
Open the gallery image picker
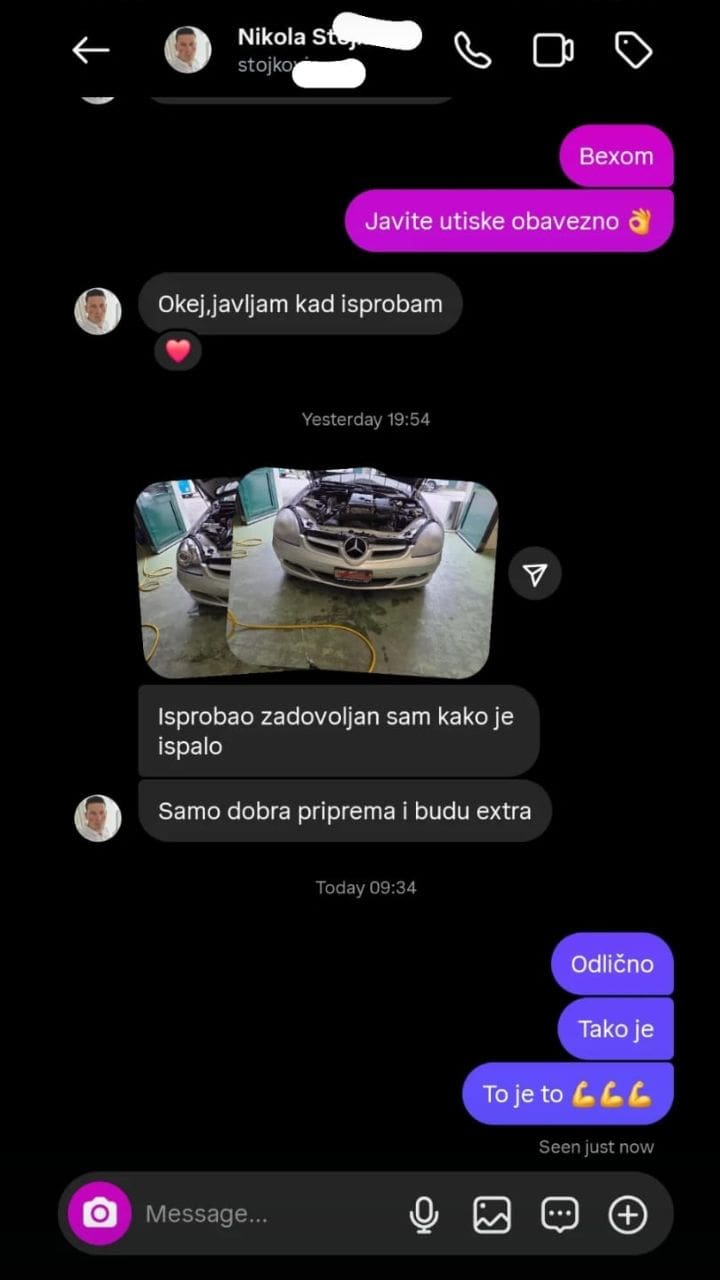(492, 1214)
